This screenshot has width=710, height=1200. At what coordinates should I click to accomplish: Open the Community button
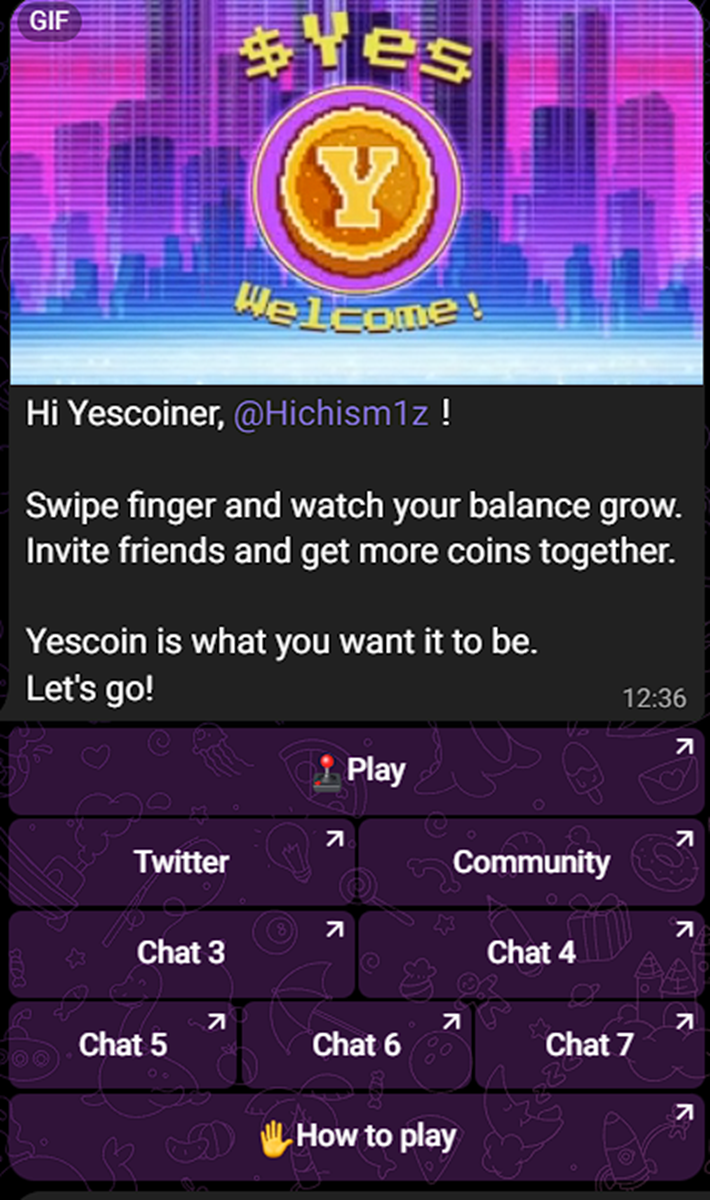tap(531, 862)
